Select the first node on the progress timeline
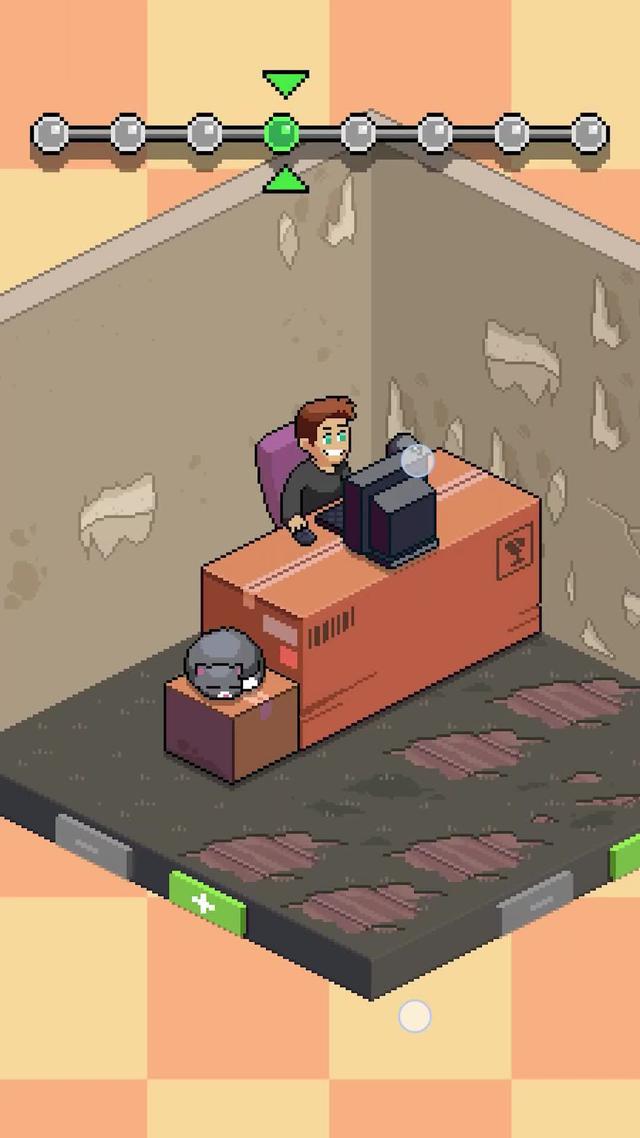The width and height of the screenshot is (640, 1138). (x=51, y=132)
